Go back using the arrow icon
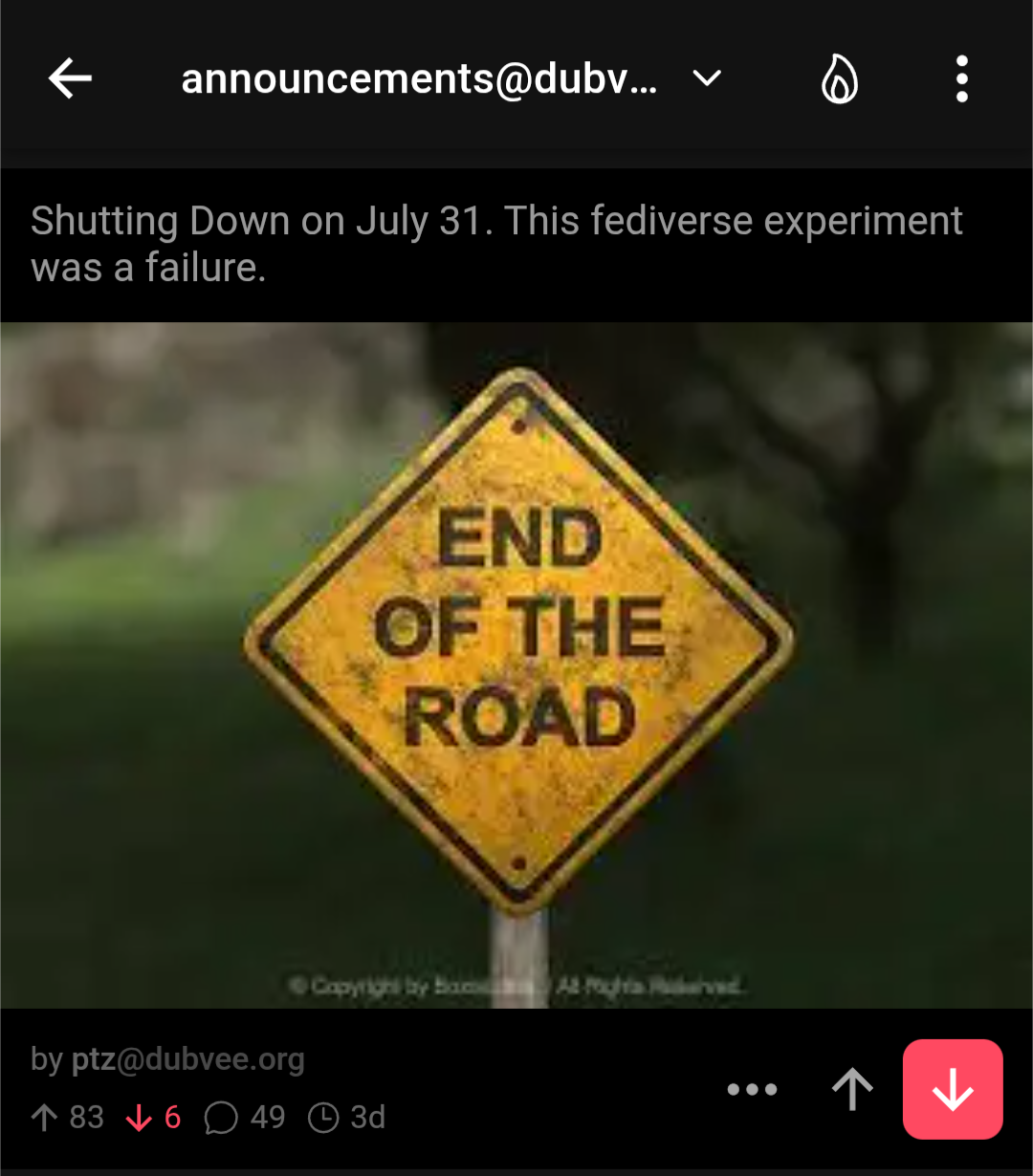1033x1176 pixels. (70, 78)
